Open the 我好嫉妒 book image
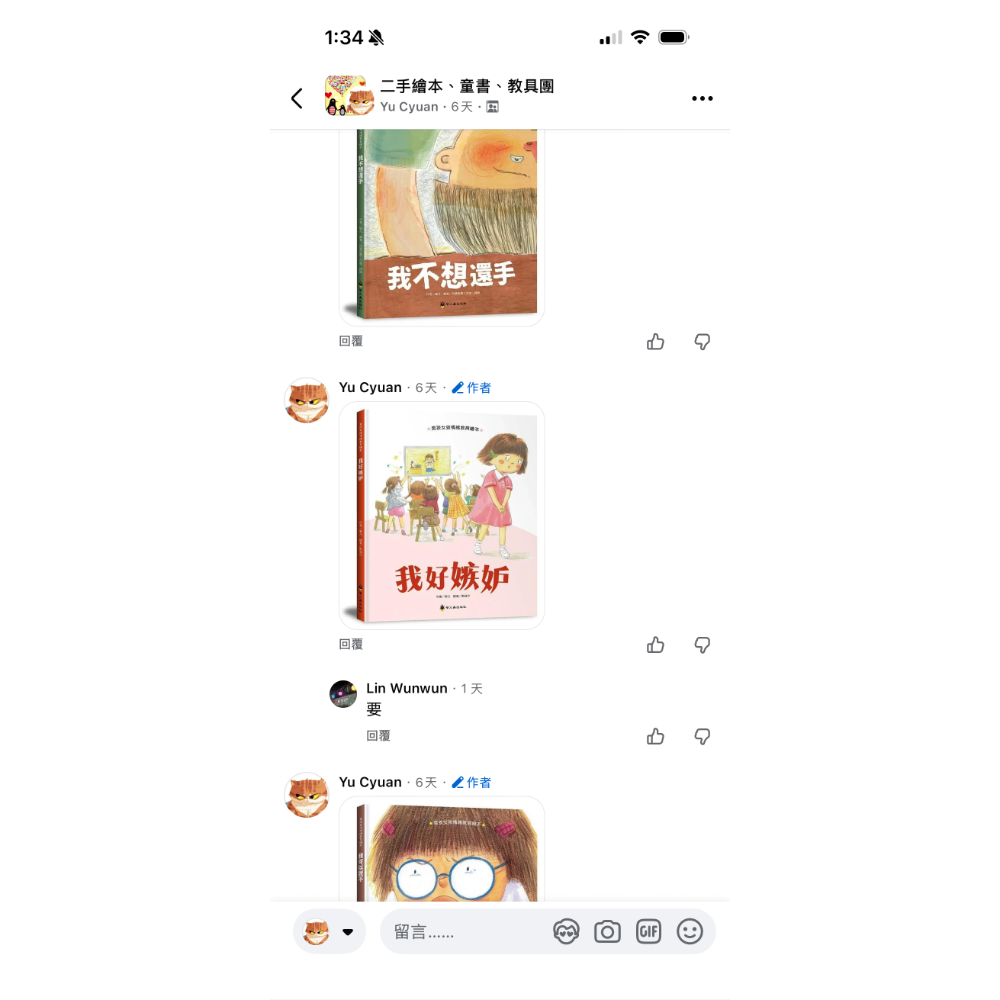This screenshot has width=1000, height=1000. 441,515
